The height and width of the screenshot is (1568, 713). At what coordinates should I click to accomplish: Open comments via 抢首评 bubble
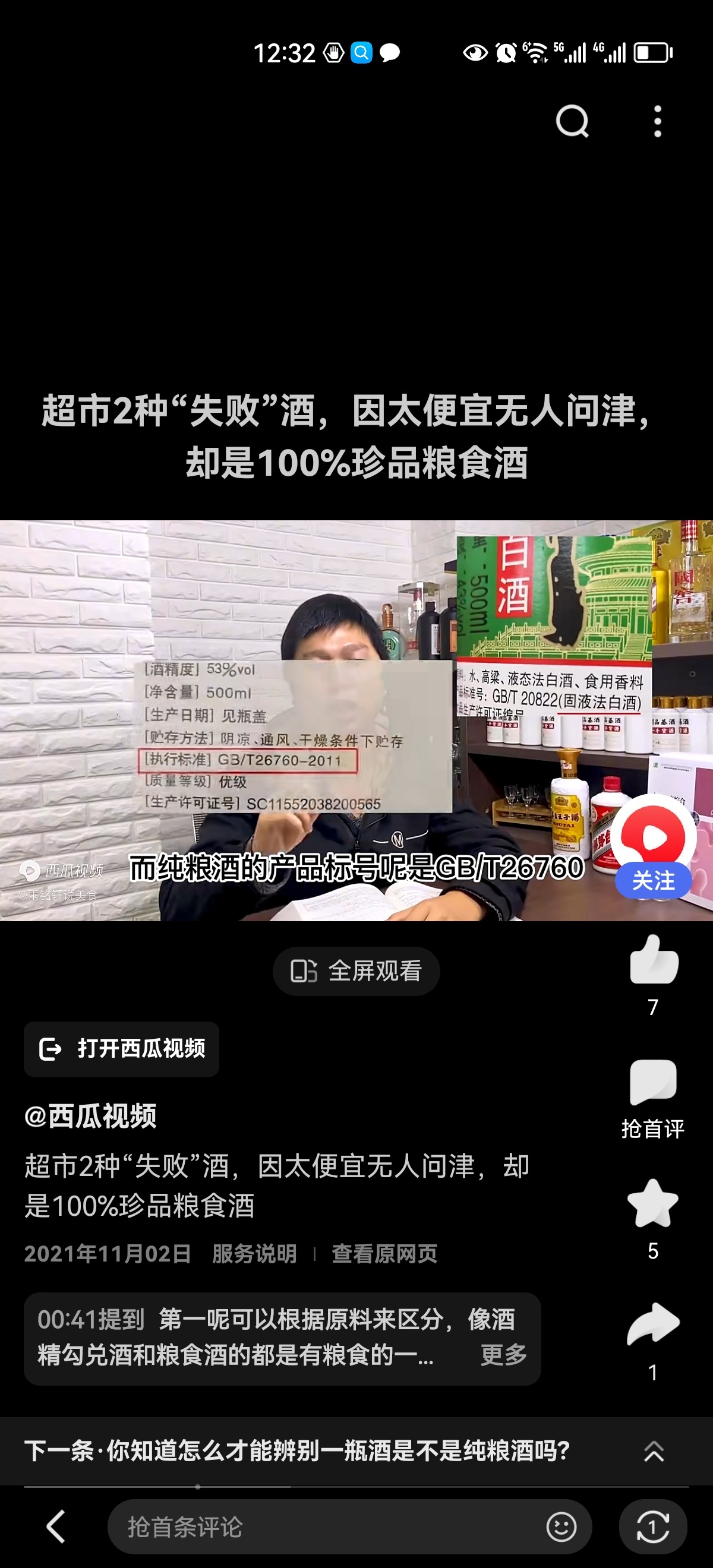(654, 1082)
